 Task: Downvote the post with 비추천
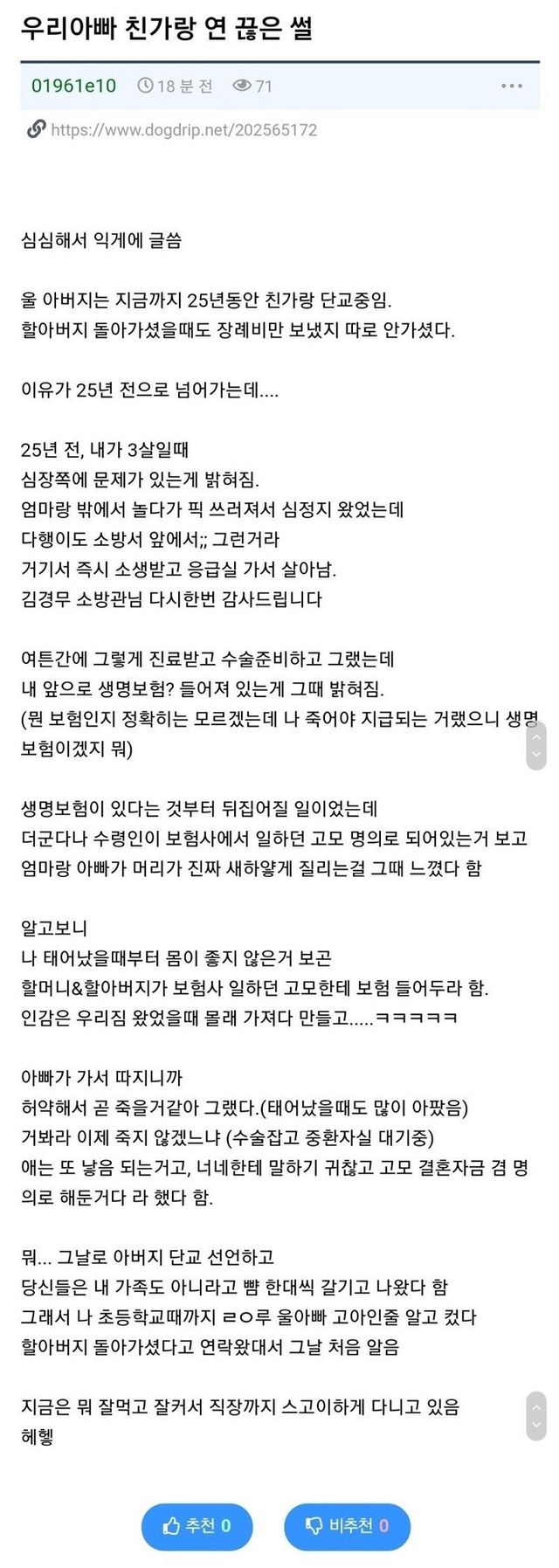[347, 1525]
